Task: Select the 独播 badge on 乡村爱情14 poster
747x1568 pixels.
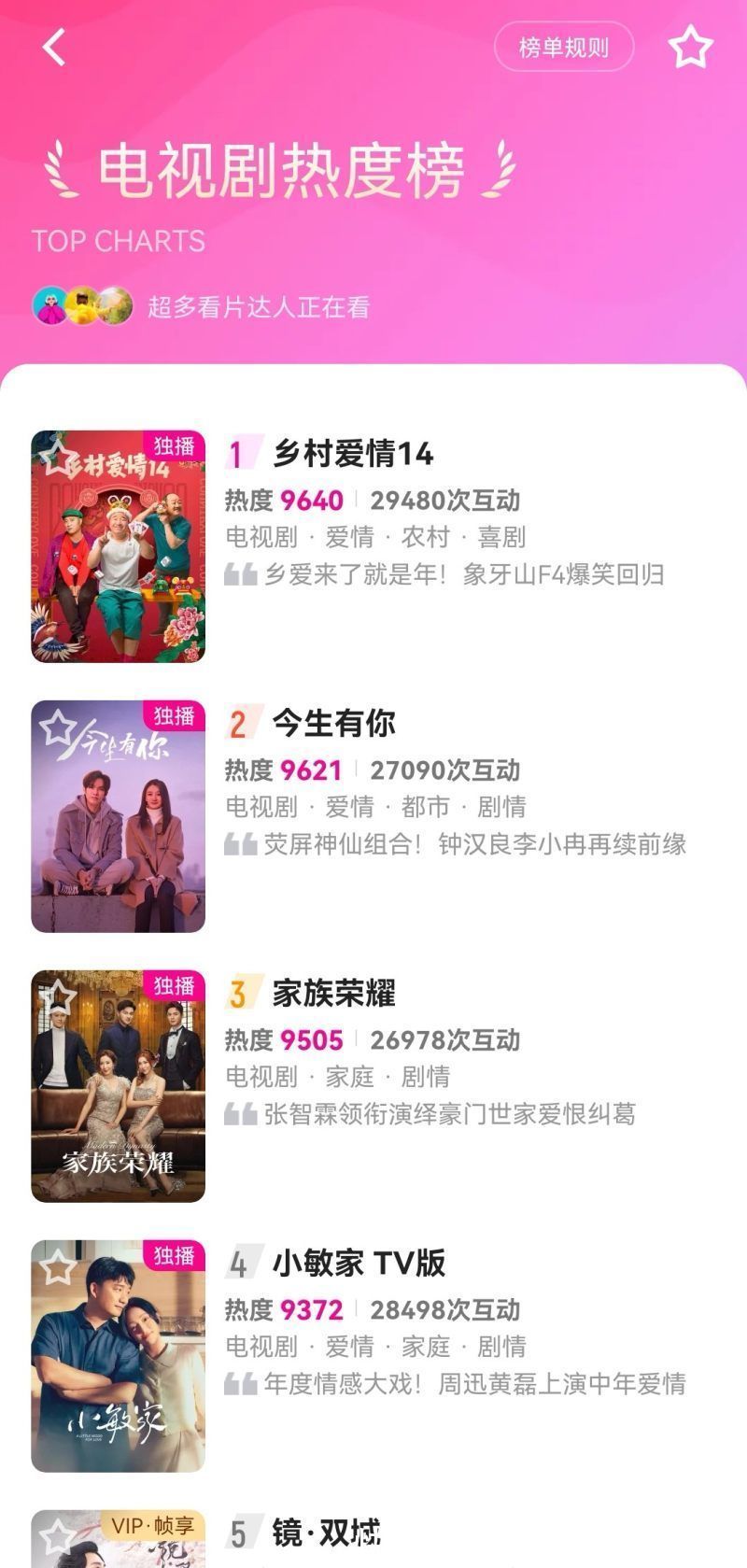Action: tap(174, 447)
